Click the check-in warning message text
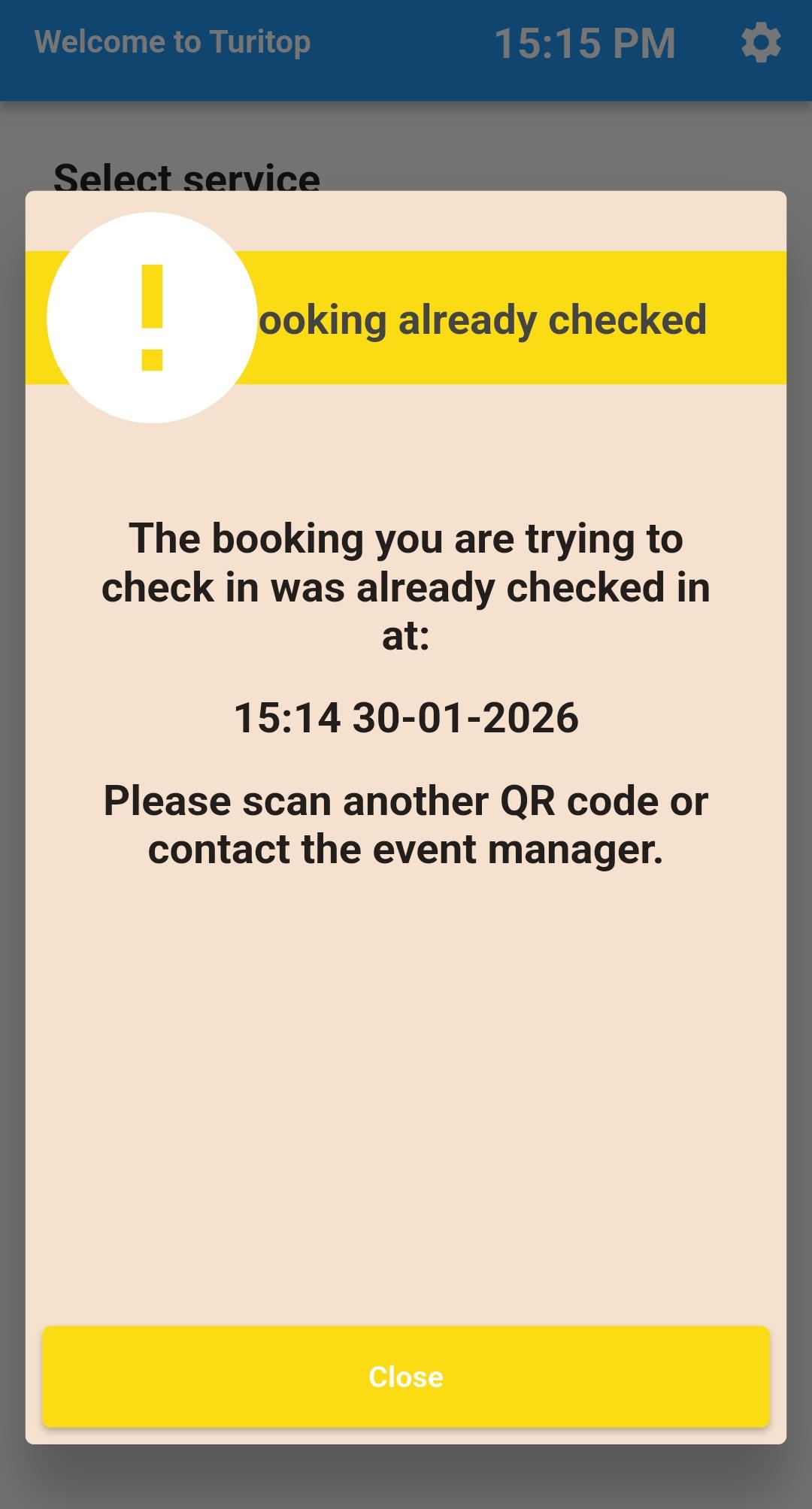 pos(406,588)
